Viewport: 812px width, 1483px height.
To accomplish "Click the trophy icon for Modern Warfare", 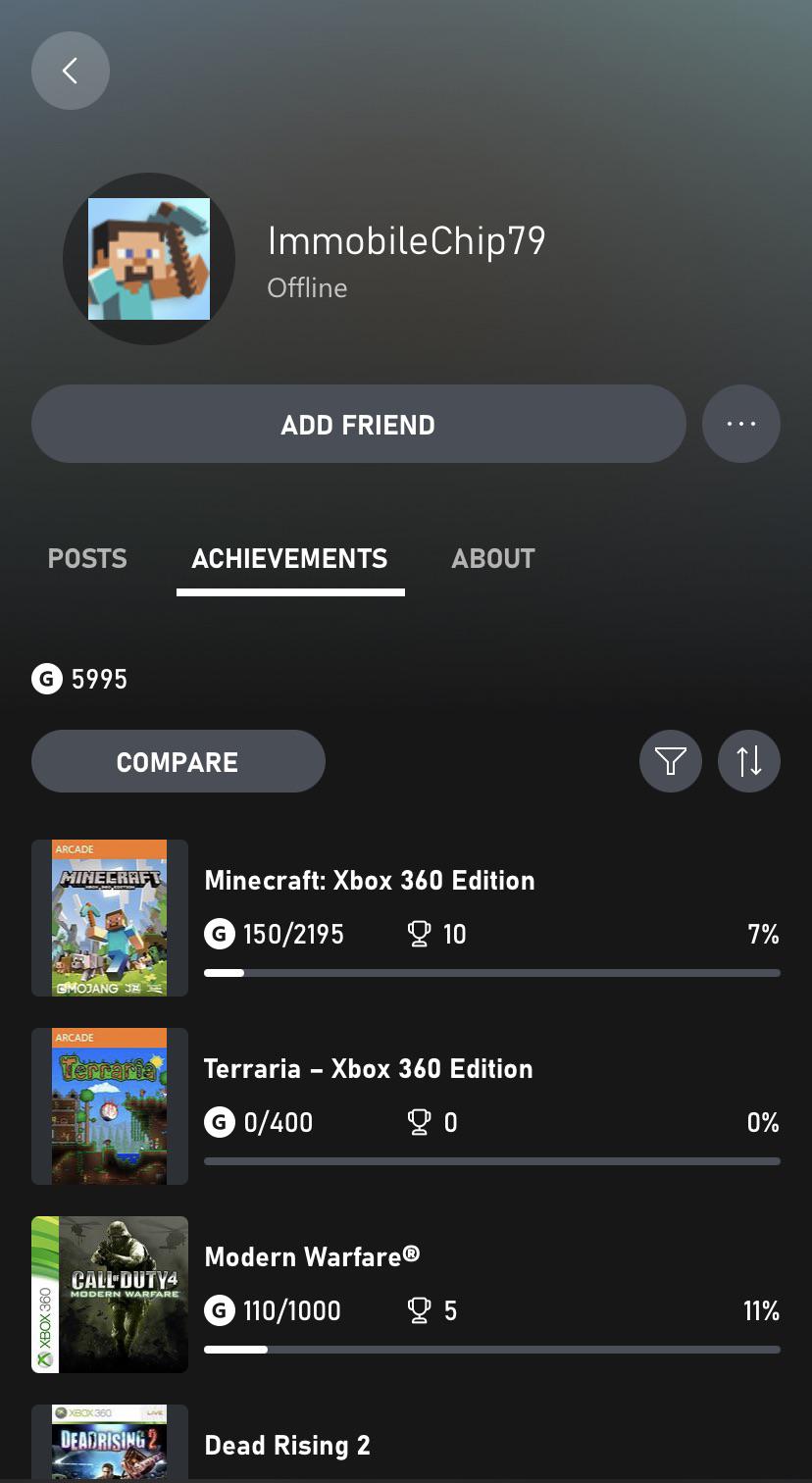I will (x=421, y=1310).
